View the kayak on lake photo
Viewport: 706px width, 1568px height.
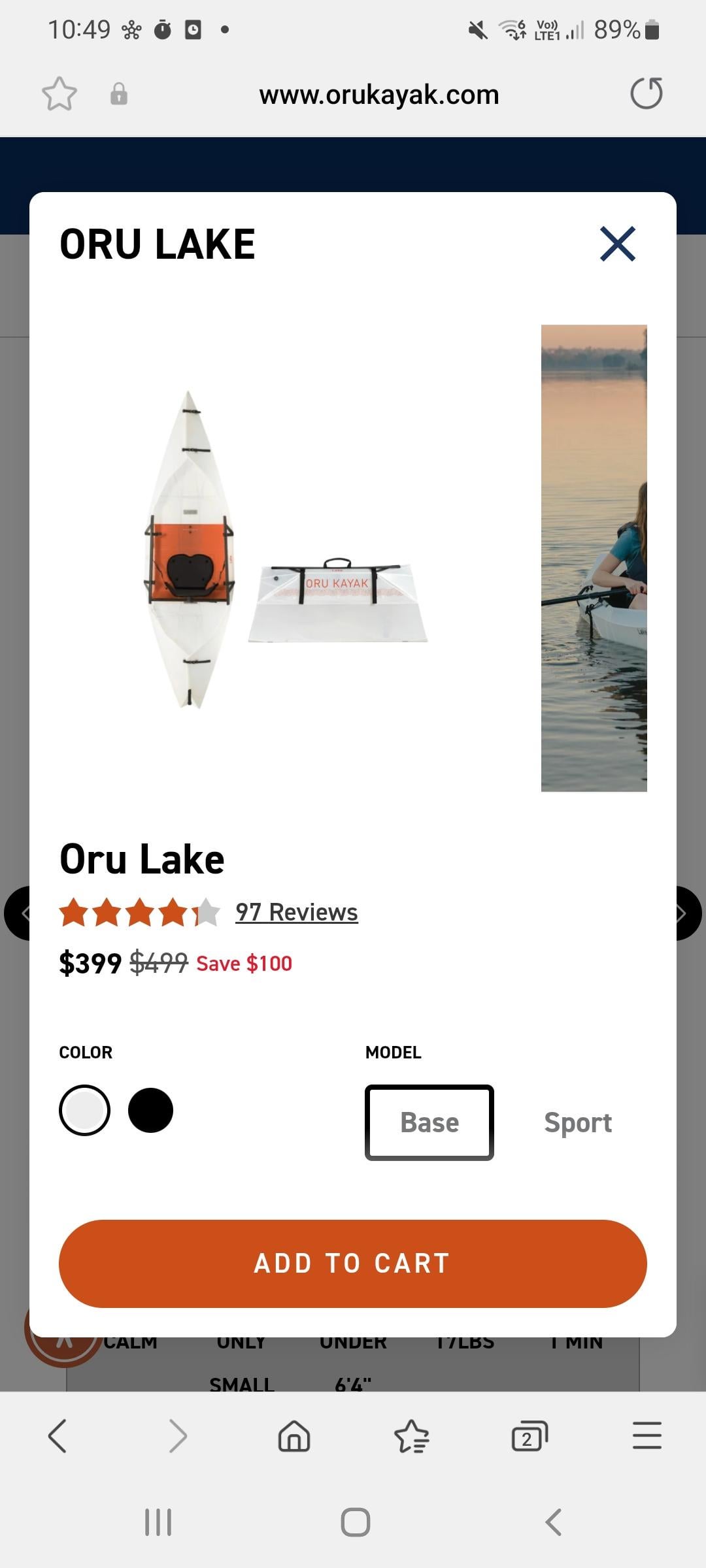click(x=594, y=558)
